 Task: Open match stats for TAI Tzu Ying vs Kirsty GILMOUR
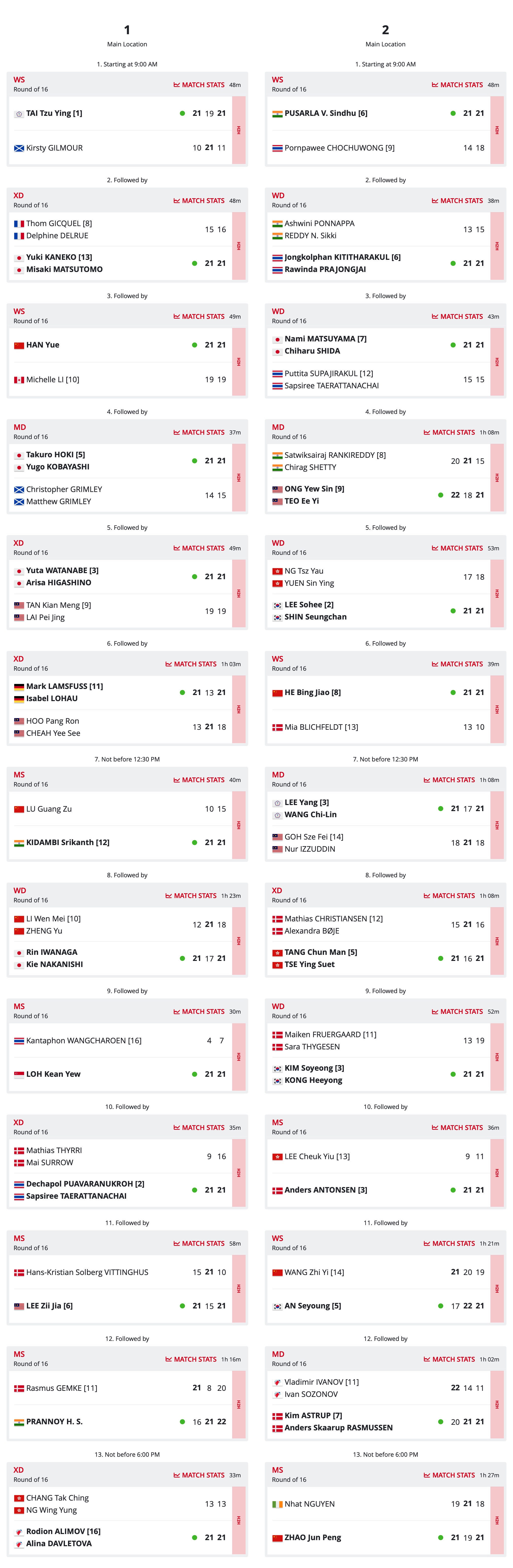199,85
